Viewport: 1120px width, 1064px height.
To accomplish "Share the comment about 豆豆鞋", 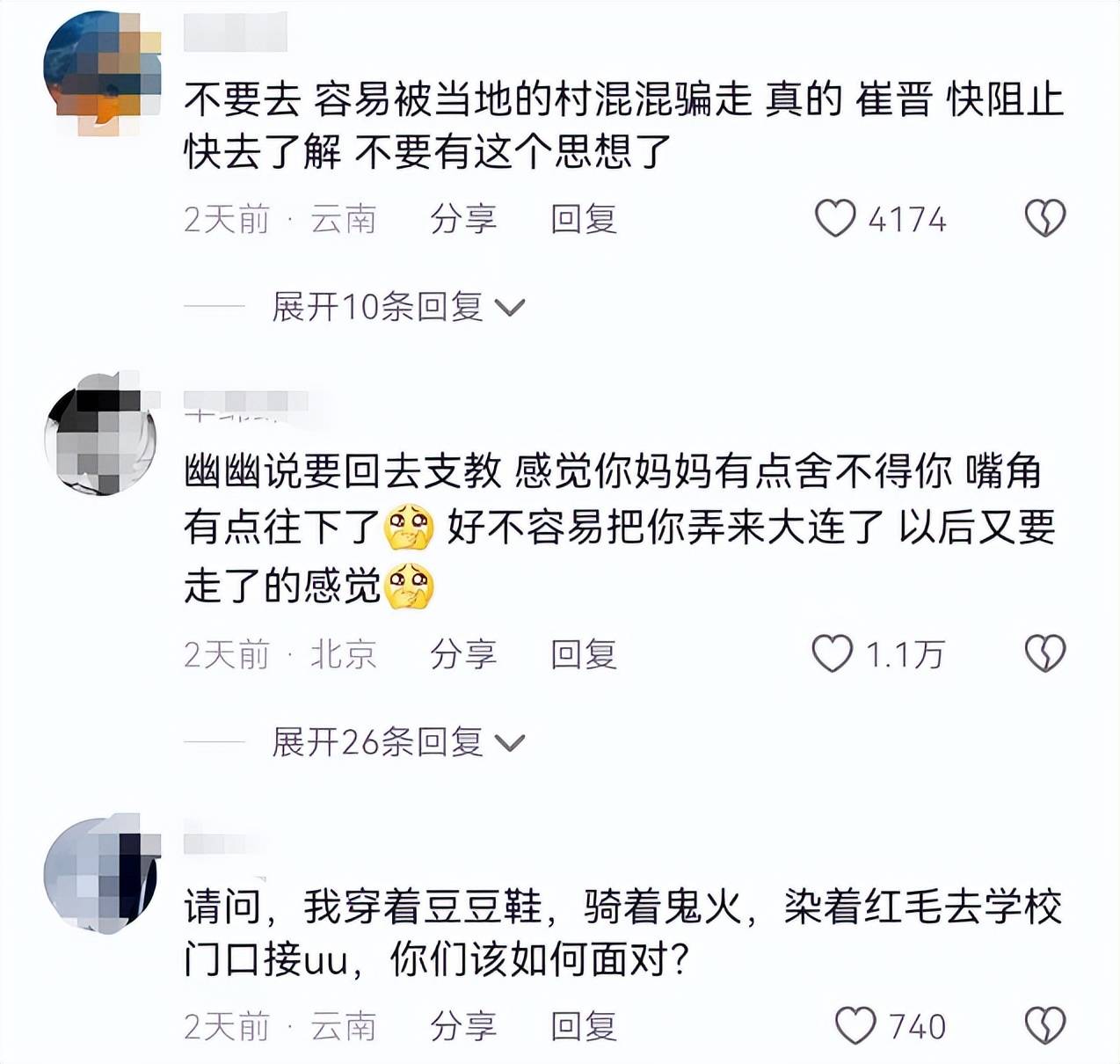I will tap(462, 1025).
